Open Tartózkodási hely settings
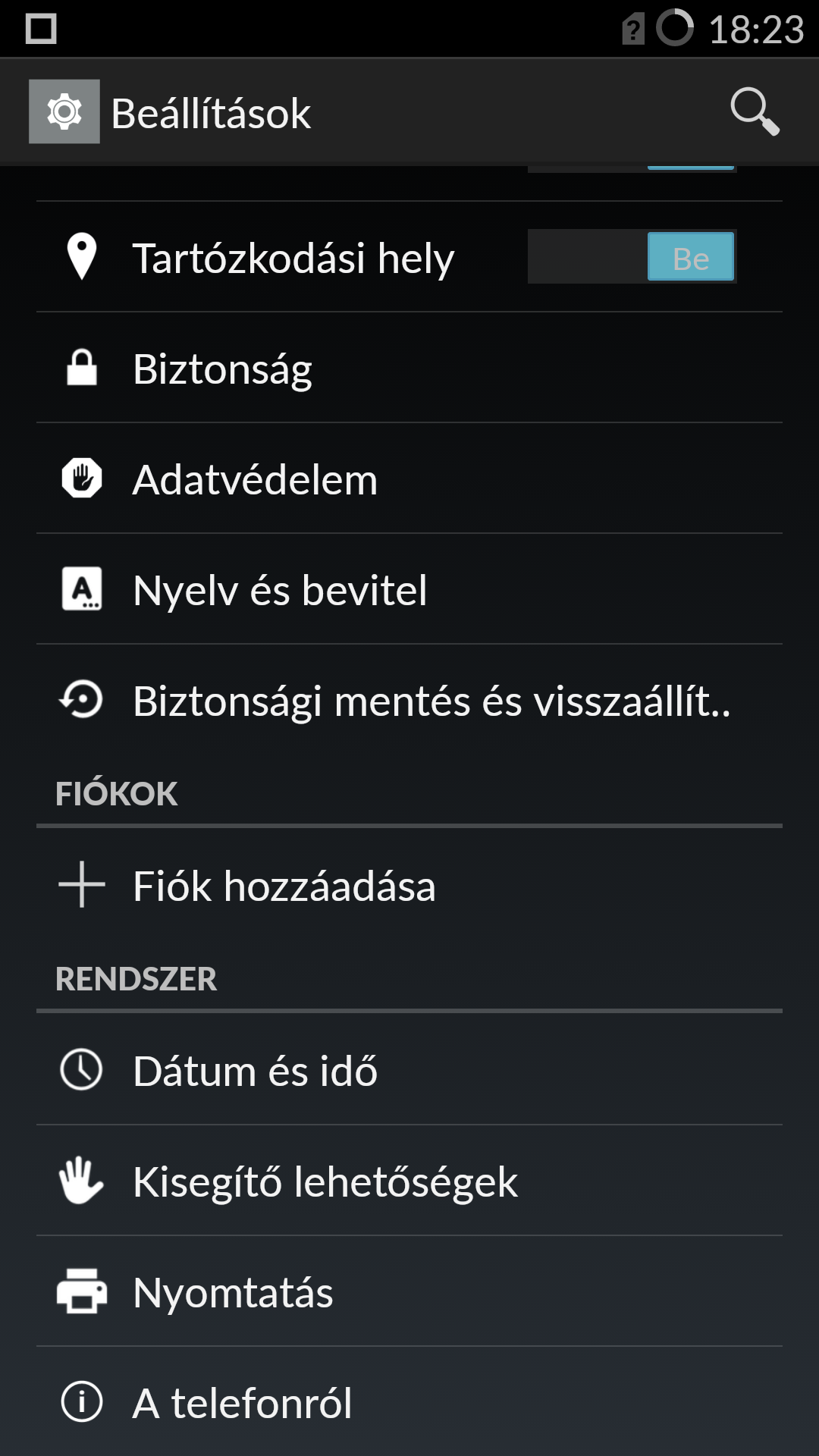Screen dimensions: 819x1456 coord(293,258)
